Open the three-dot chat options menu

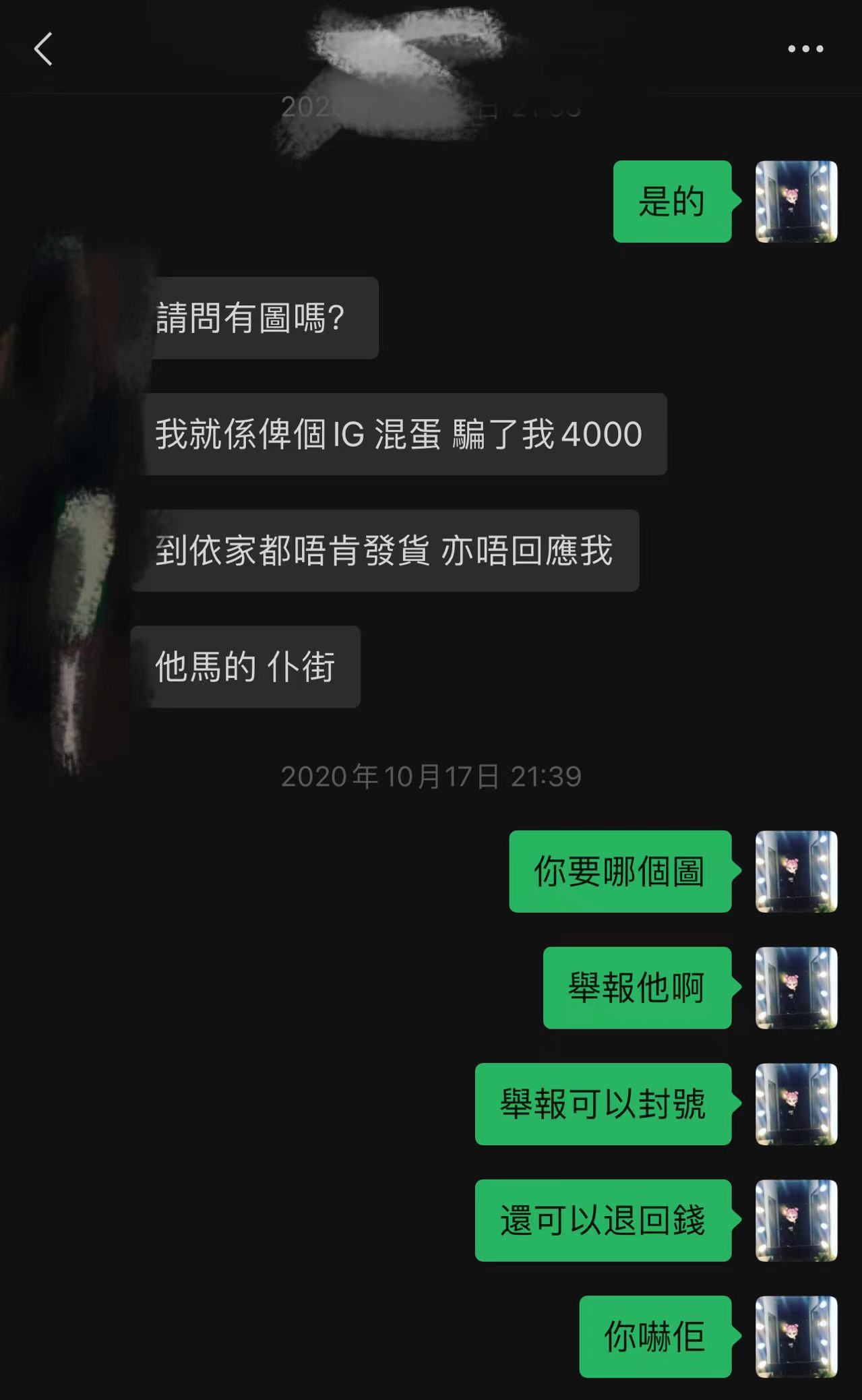click(x=805, y=49)
